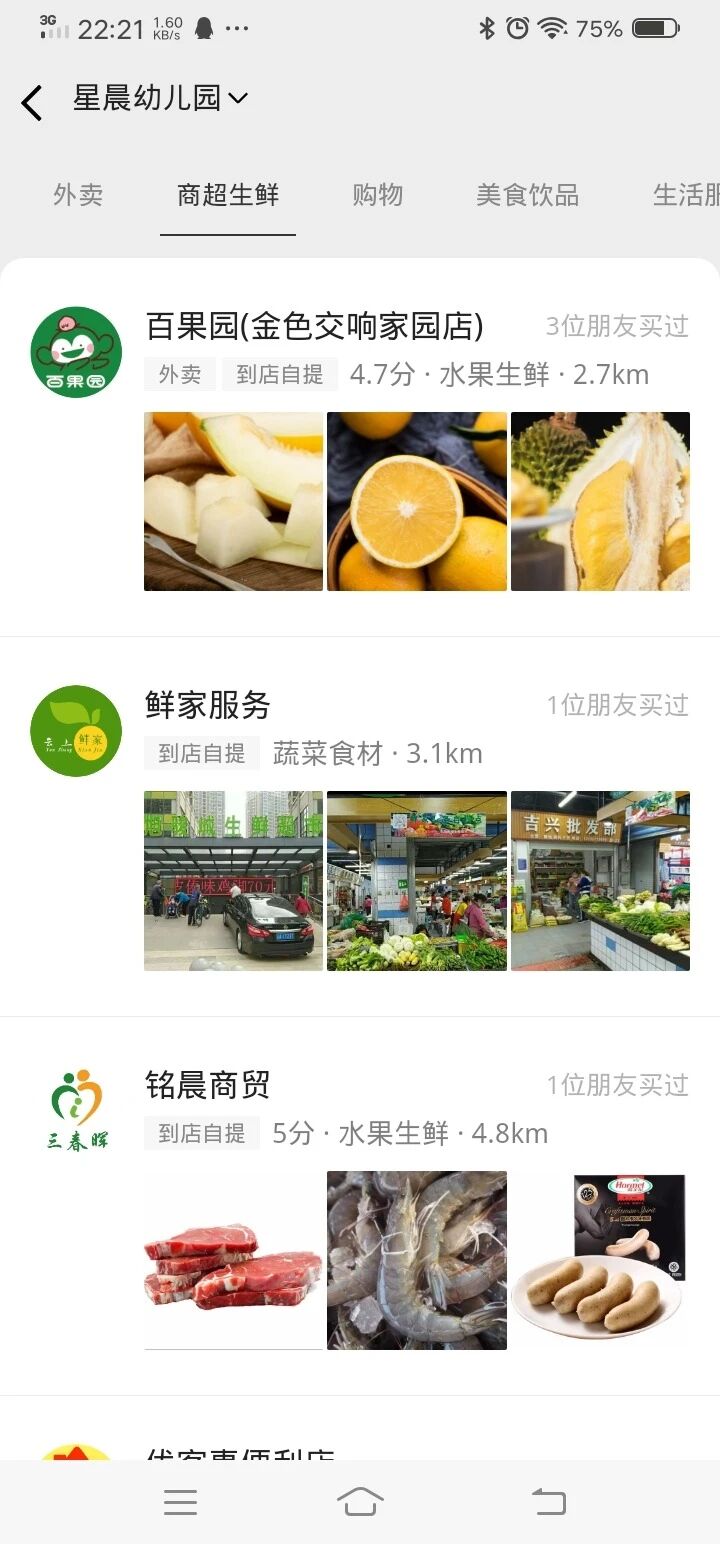Tap the system home button
This screenshot has height=1544, width=720.
(x=360, y=1502)
